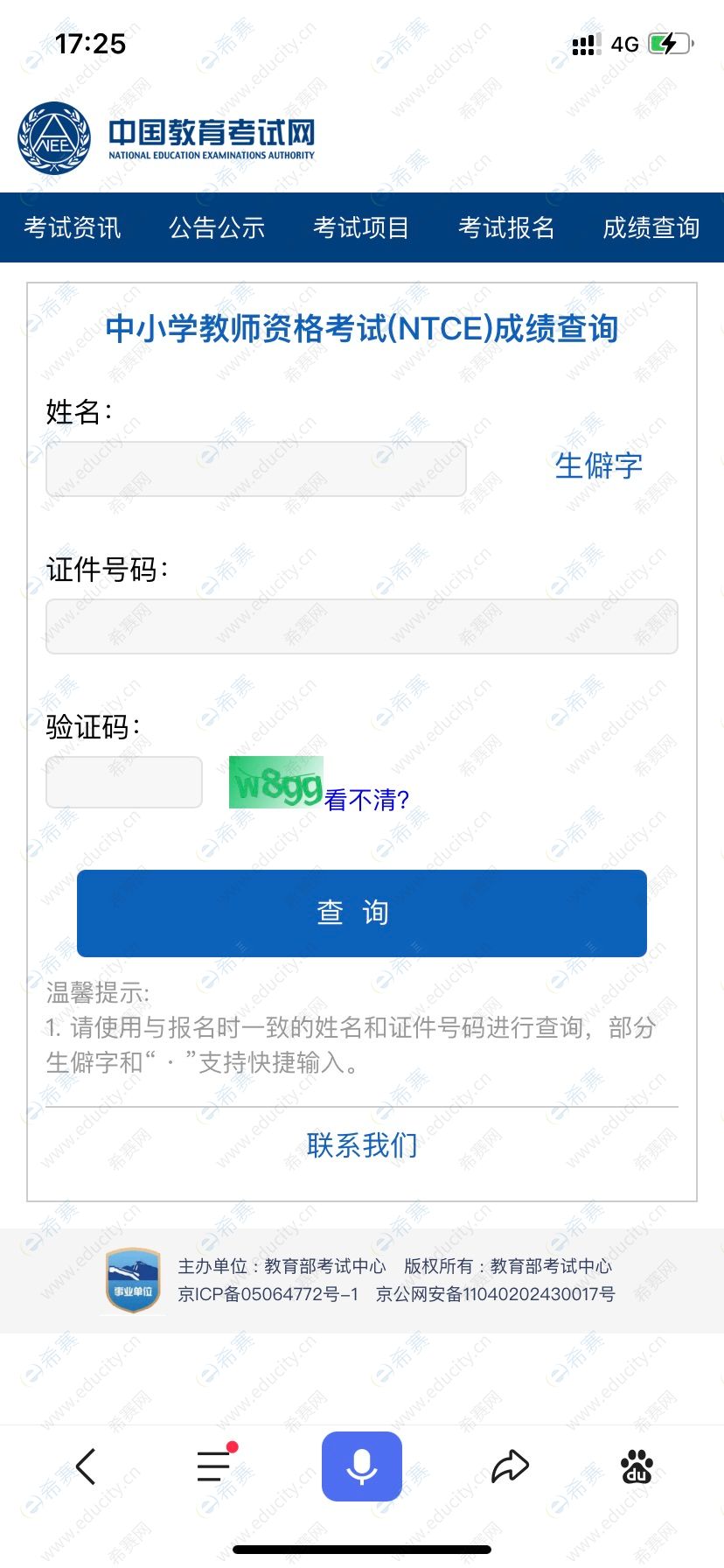Focus the 验证码 entry field
The width and height of the screenshot is (724, 1568).
(124, 782)
